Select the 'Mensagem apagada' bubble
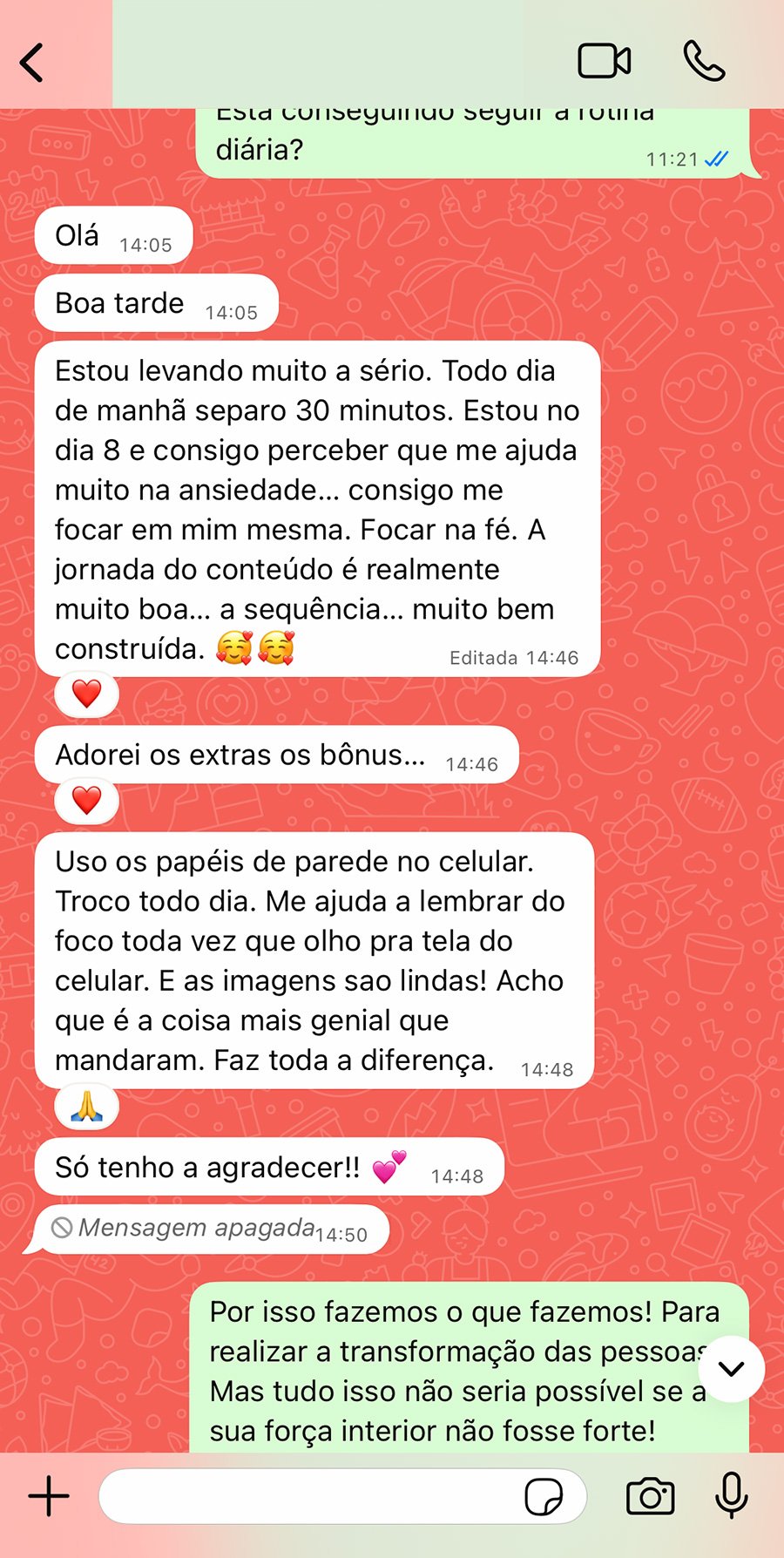This screenshot has width=784, height=1558. pos(209,1228)
